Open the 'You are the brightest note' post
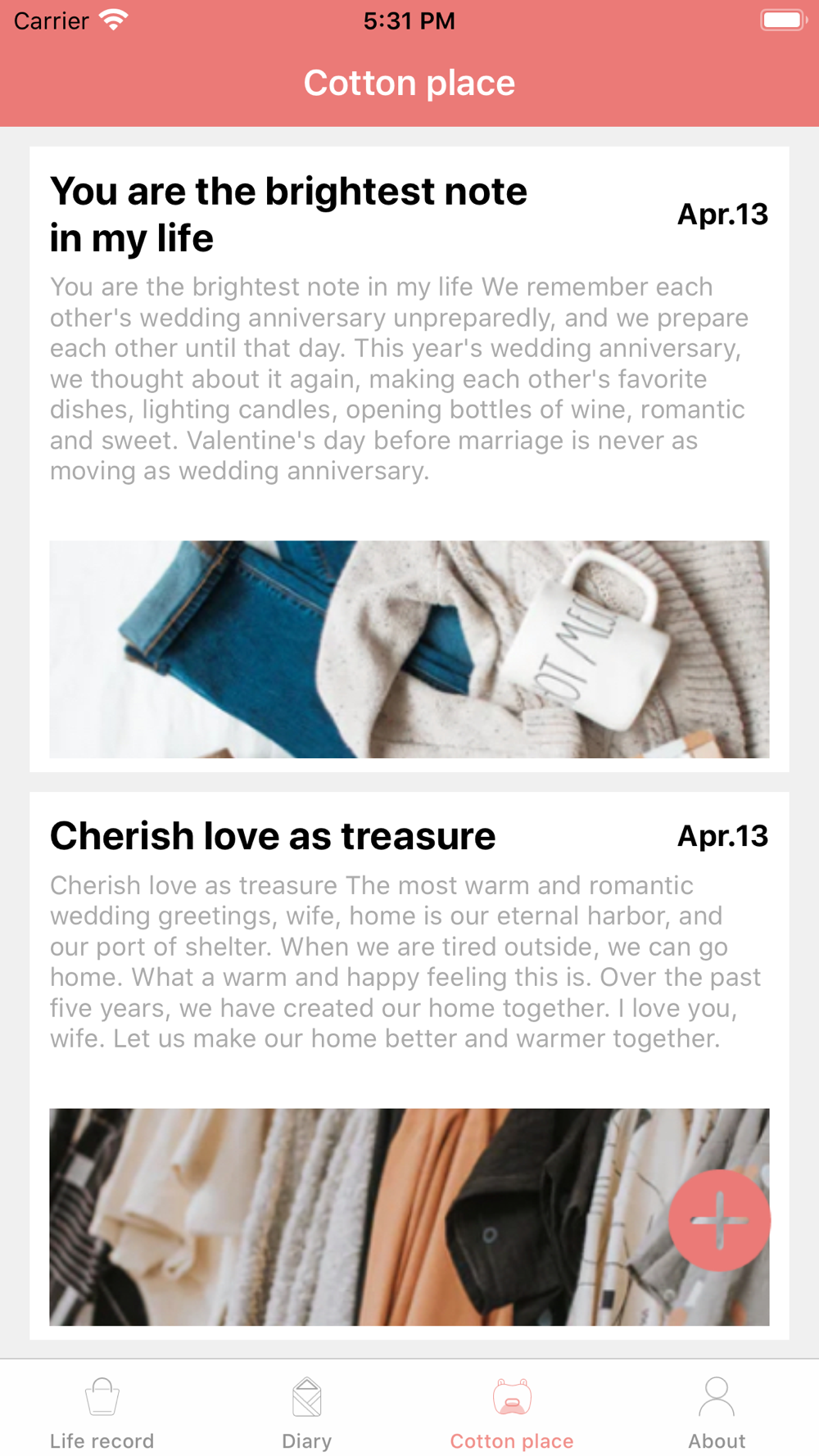Screen dimensions: 819x1456 click(288, 215)
